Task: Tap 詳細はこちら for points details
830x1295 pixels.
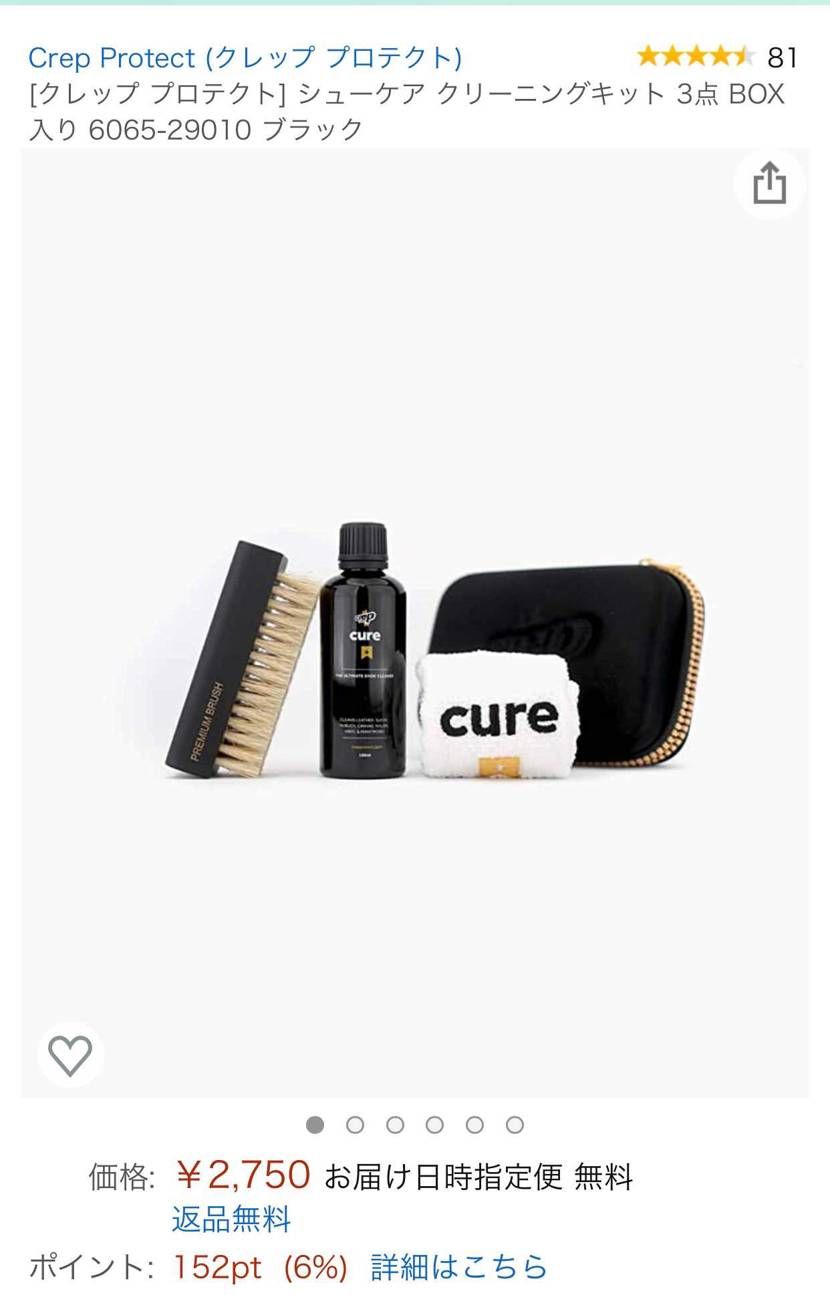Action: click(459, 1267)
